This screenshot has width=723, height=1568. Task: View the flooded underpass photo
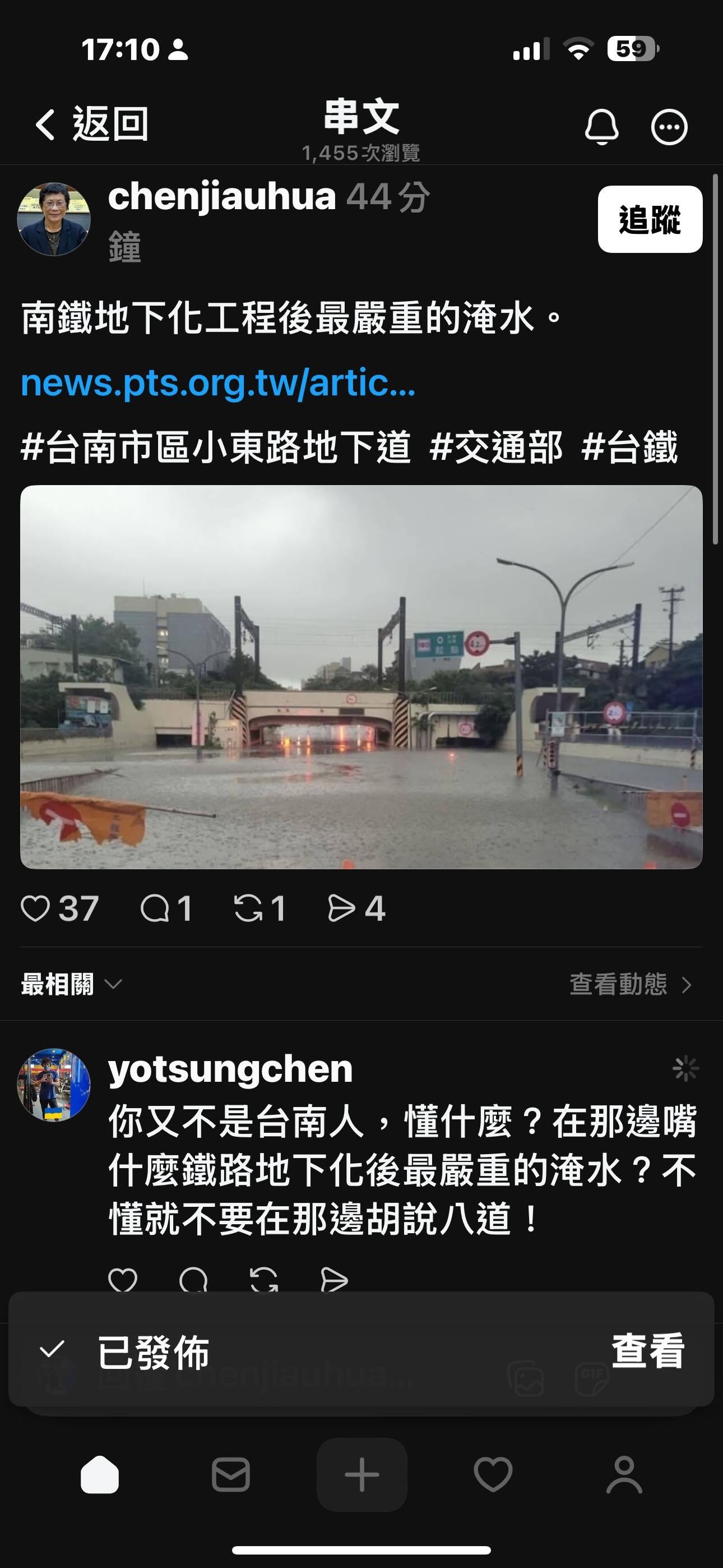(361, 676)
